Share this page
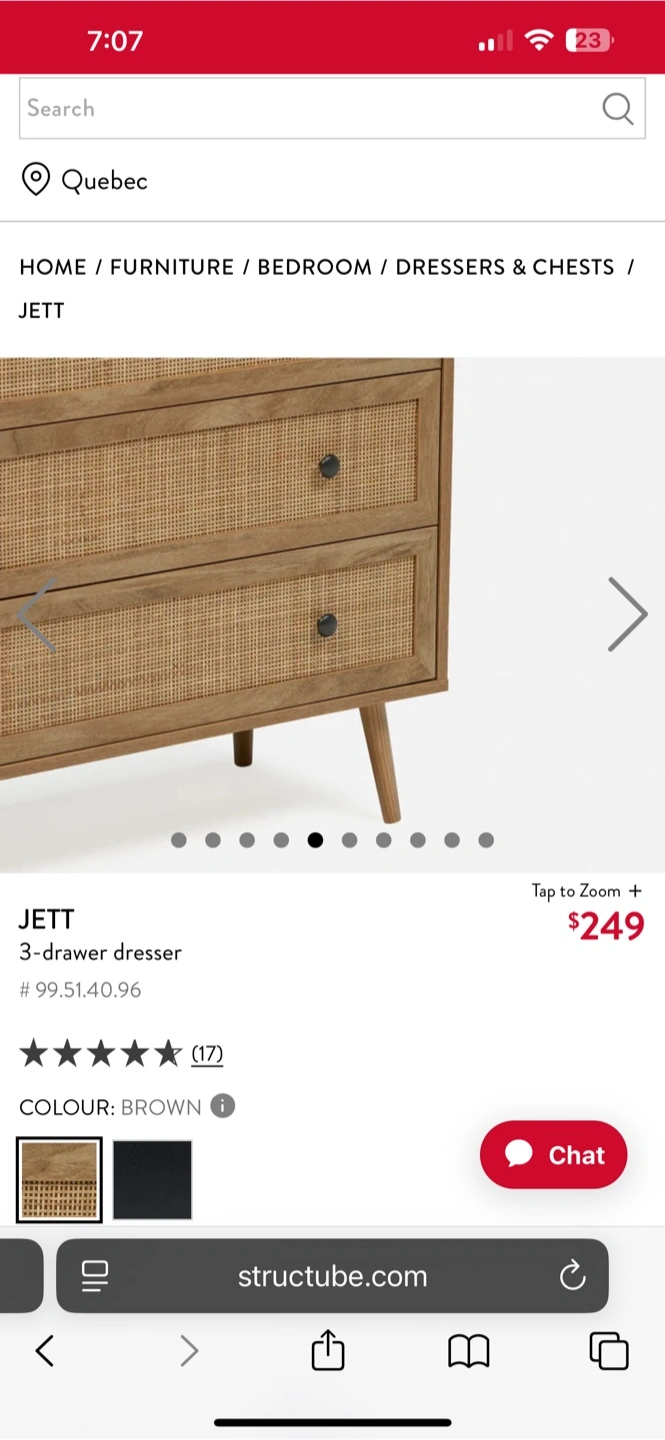The width and height of the screenshot is (665, 1440). click(328, 1352)
